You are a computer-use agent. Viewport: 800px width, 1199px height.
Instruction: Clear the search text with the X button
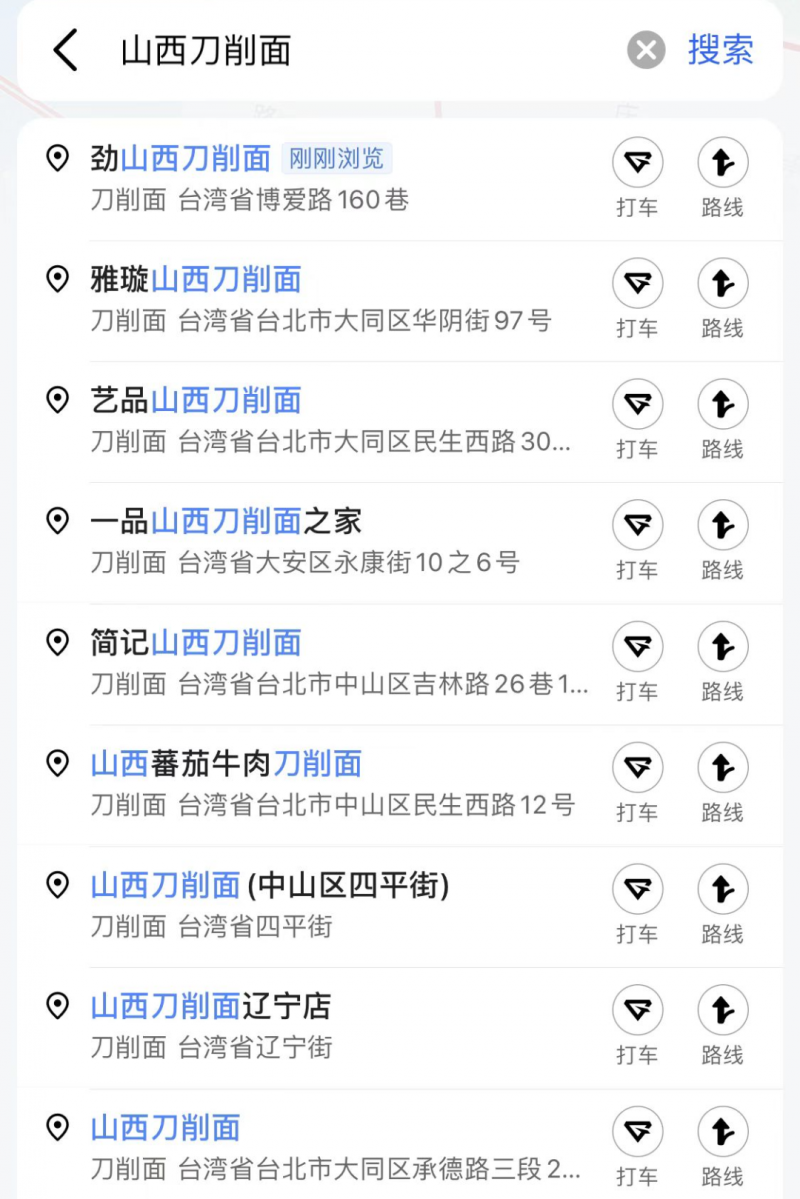pyautogui.click(x=645, y=50)
